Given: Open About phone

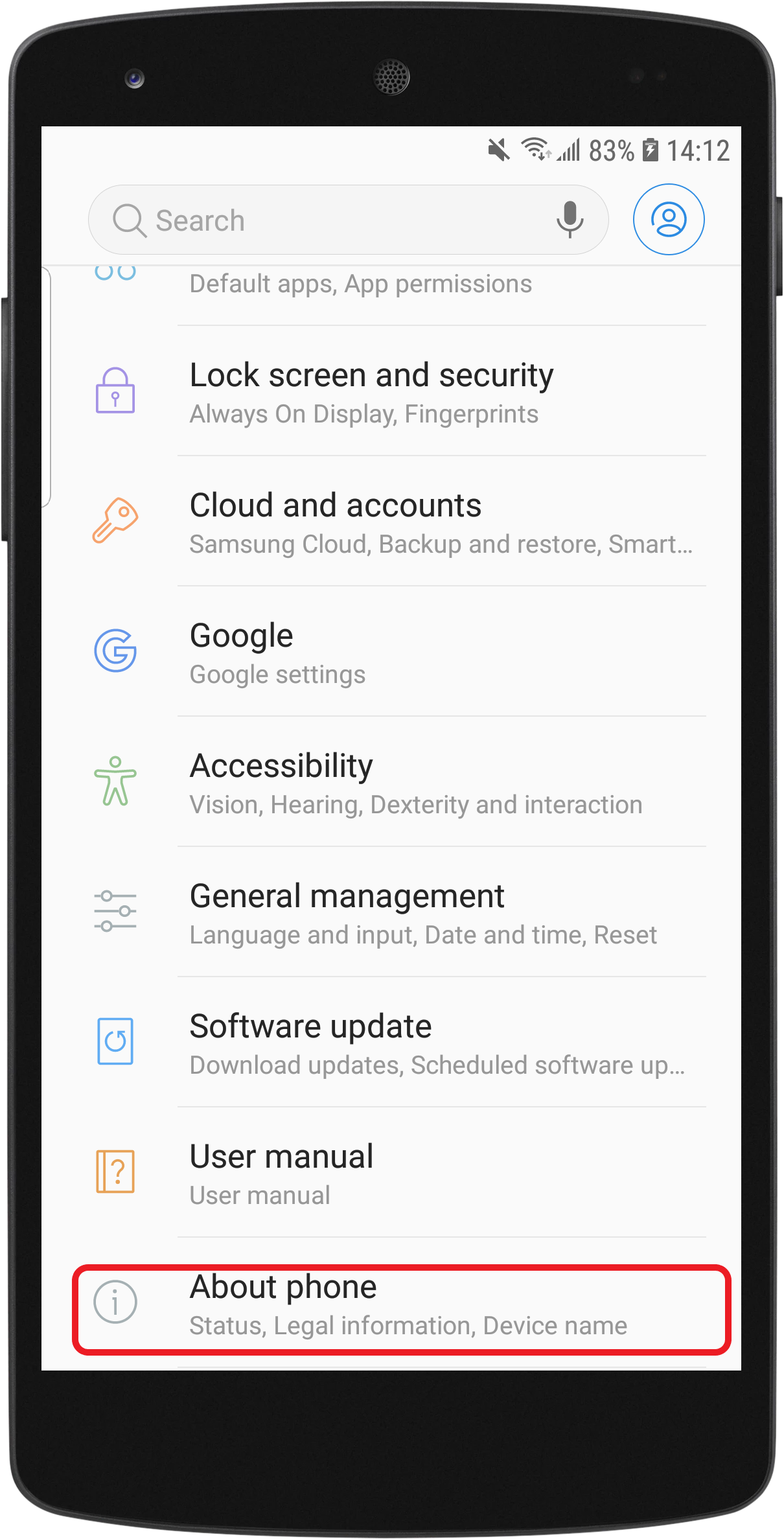Looking at the screenshot, I should point(391,1303).
